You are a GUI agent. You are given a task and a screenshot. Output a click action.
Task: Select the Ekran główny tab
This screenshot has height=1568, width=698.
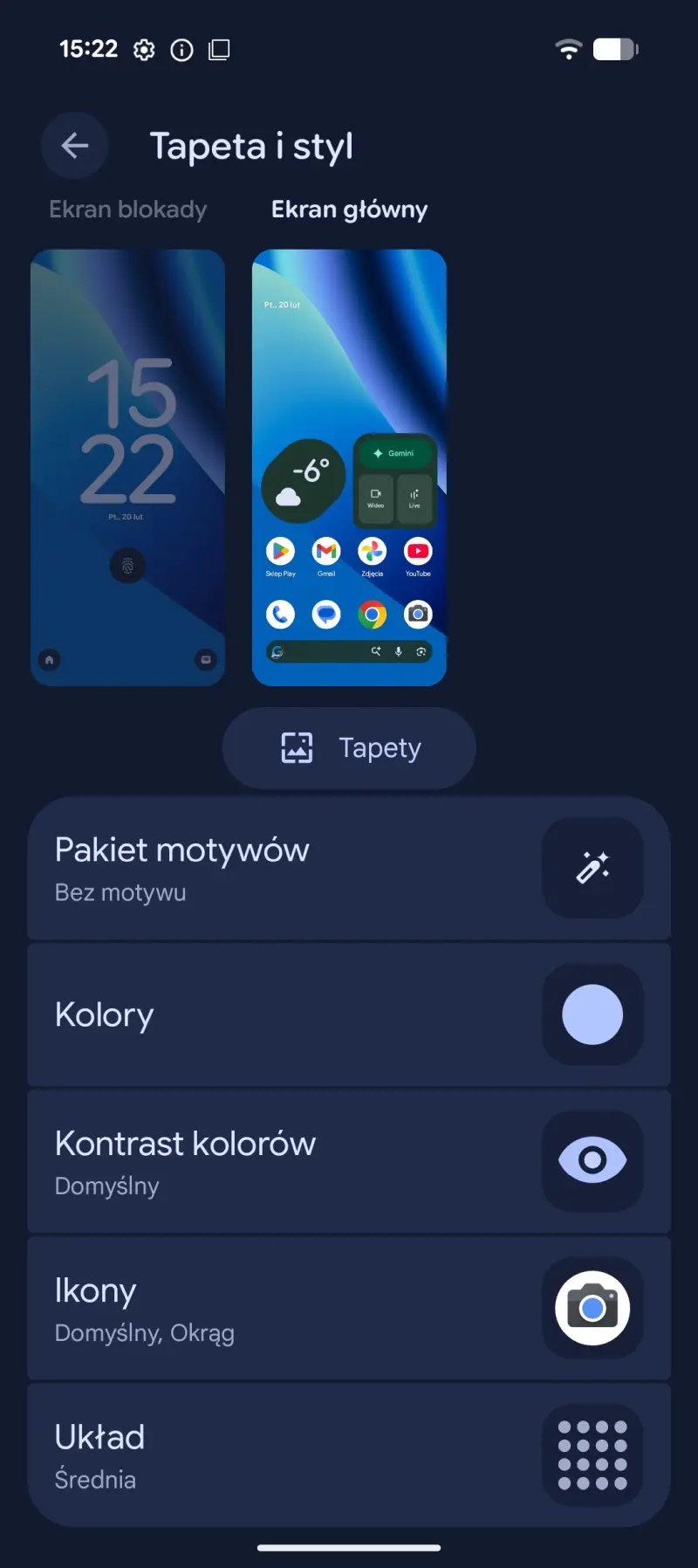(349, 210)
